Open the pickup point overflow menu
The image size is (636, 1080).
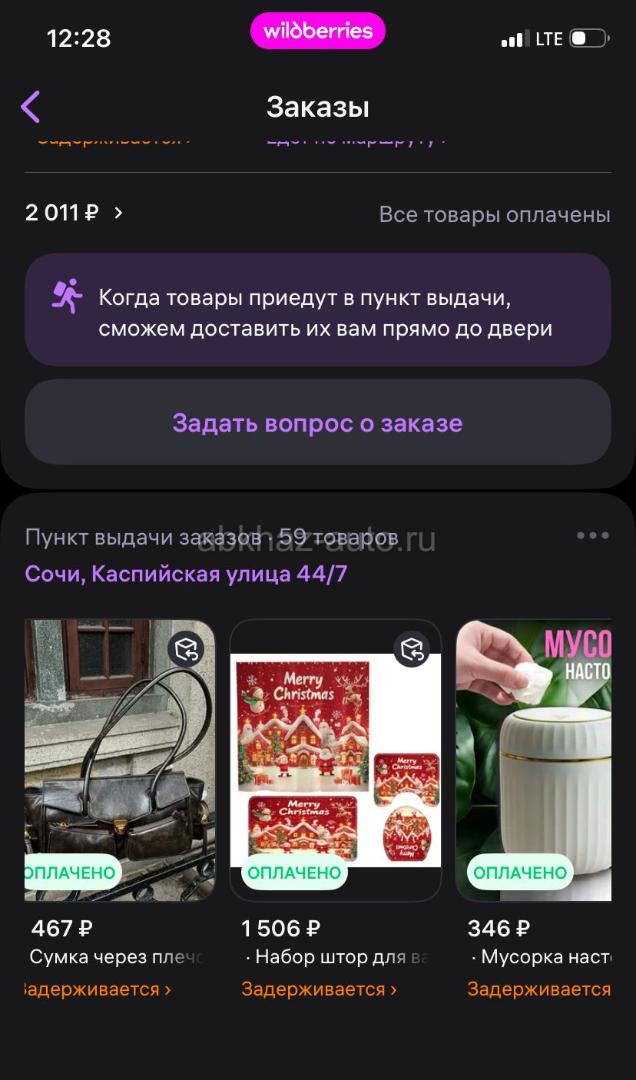pyautogui.click(x=592, y=536)
